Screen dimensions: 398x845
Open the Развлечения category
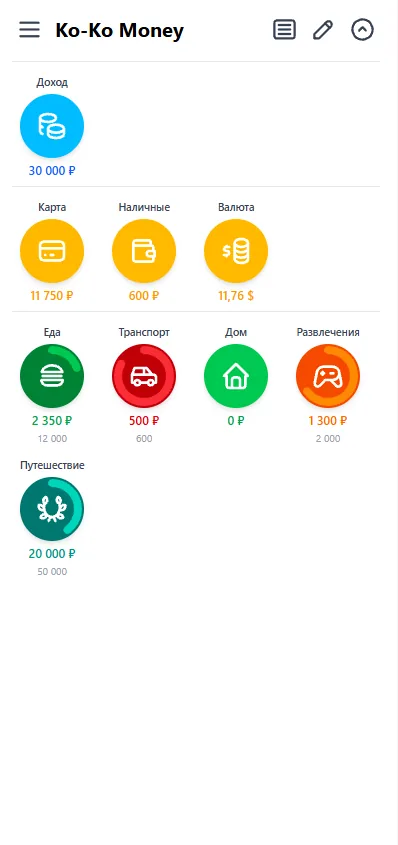point(328,376)
